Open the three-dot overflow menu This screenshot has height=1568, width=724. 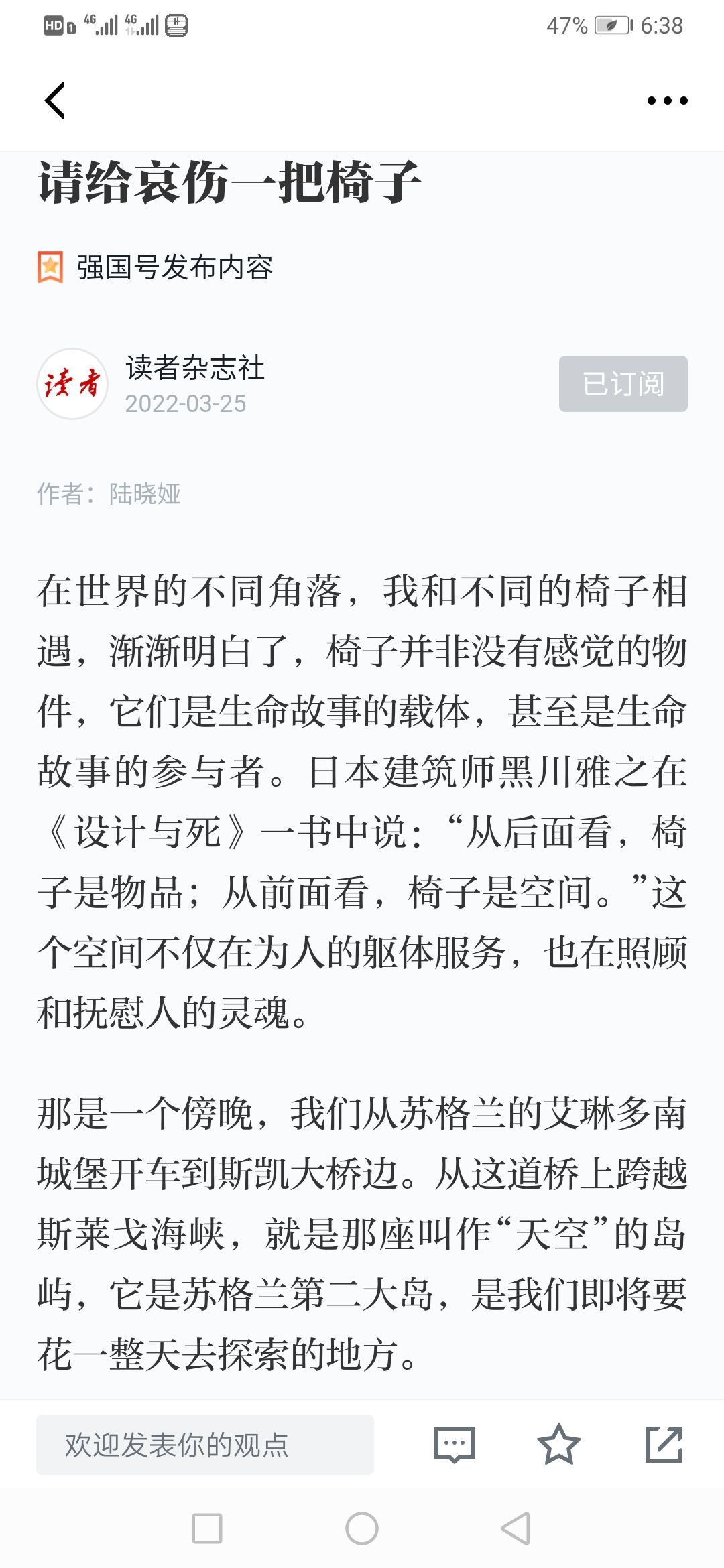click(667, 101)
